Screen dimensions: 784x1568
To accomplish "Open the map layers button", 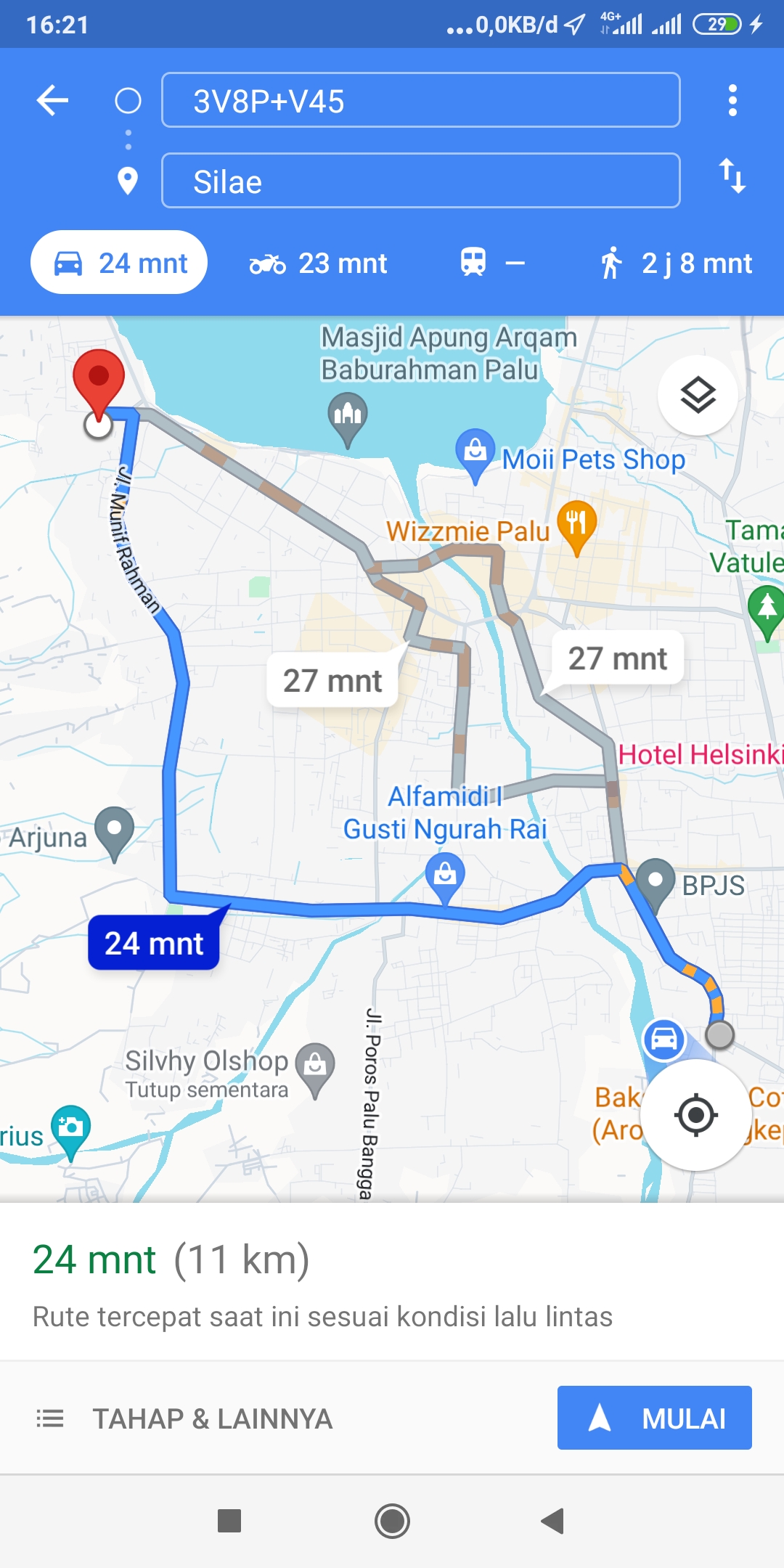I will [x=698, y=396].
